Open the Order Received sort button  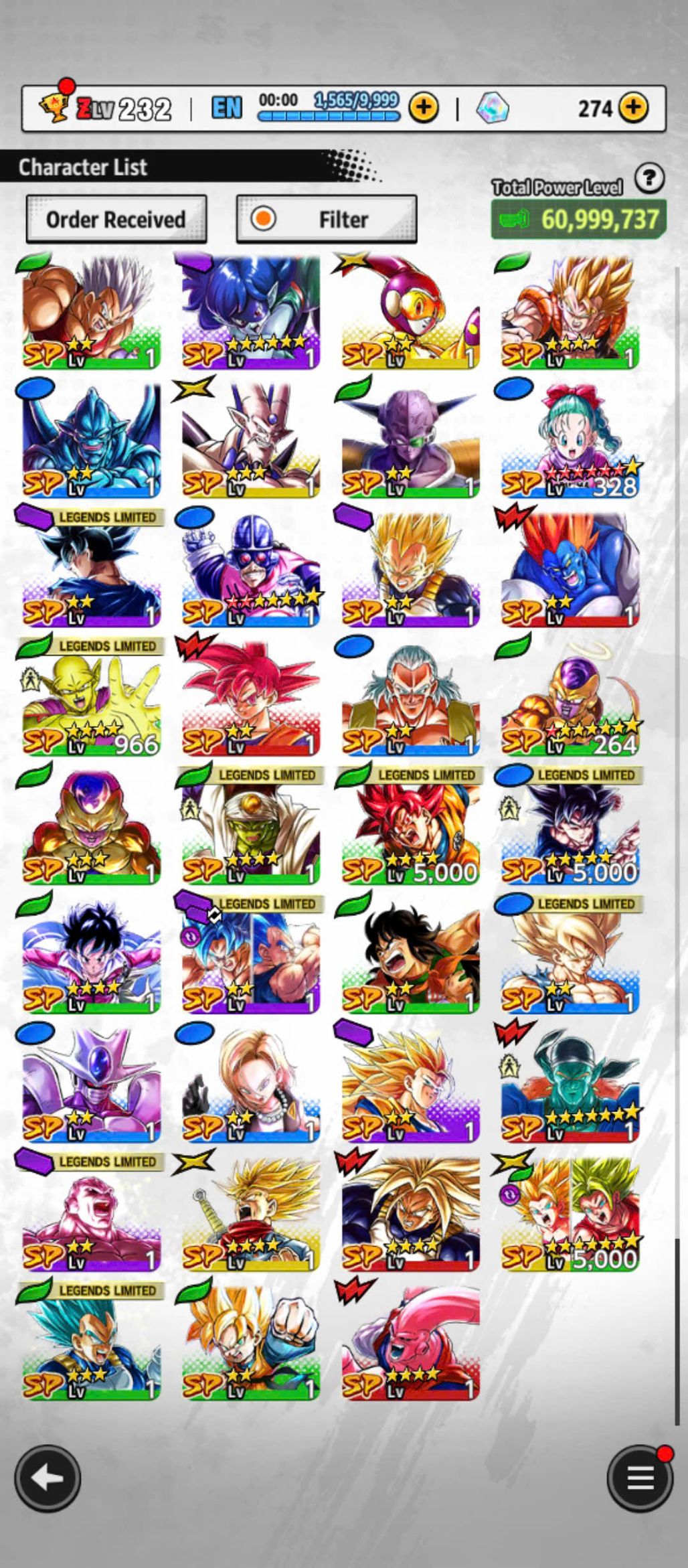[116, 219]
